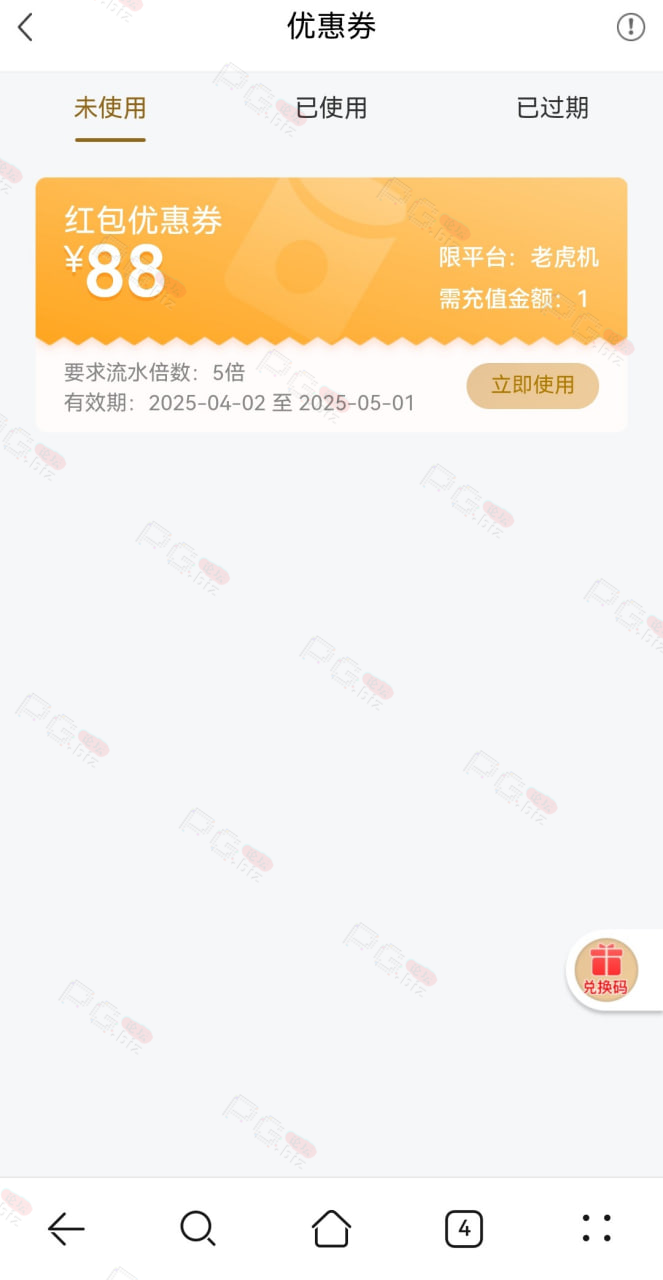The height and width of the screenshot is (1280, 663).
Task: Switch to the 已过期 tab
Action: (552, 108)
